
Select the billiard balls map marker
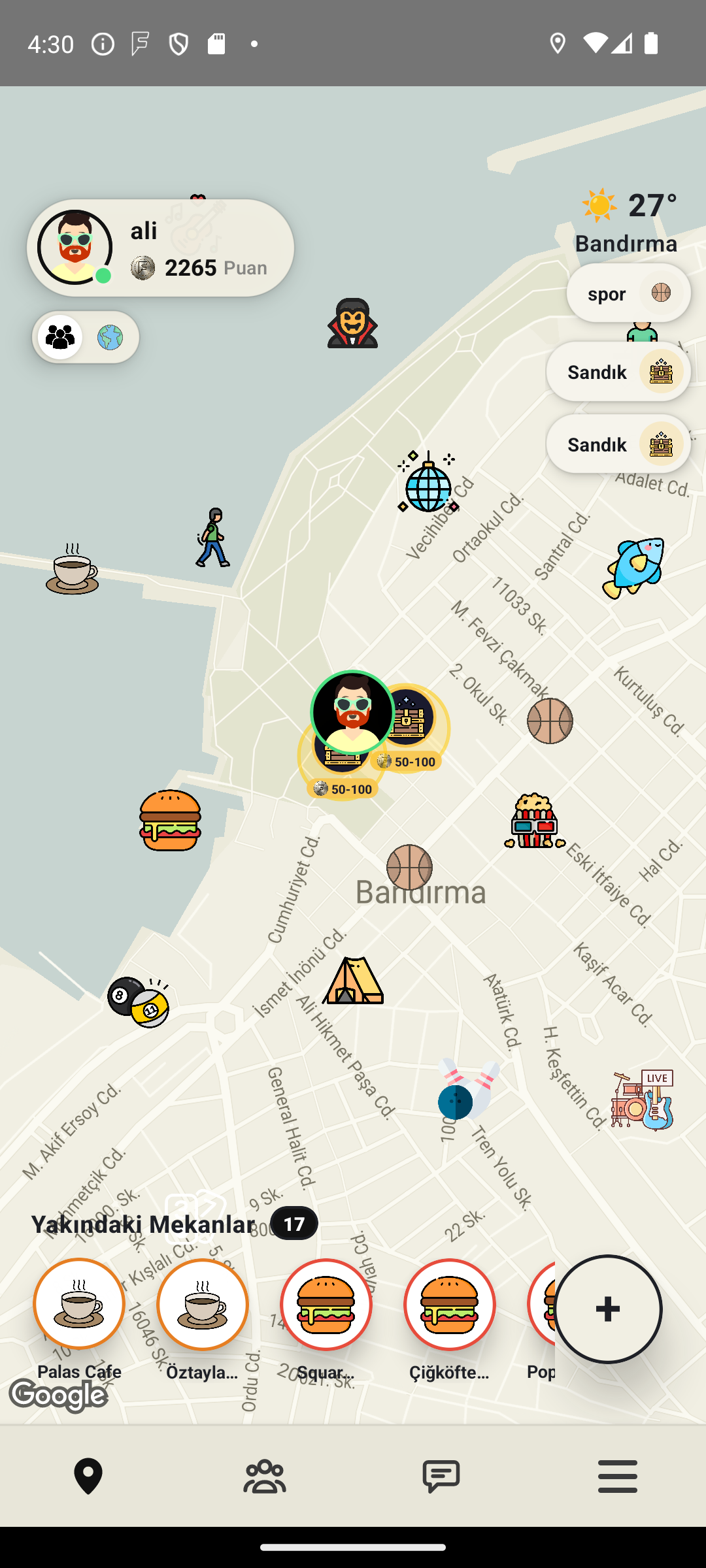click(139, 1002)
